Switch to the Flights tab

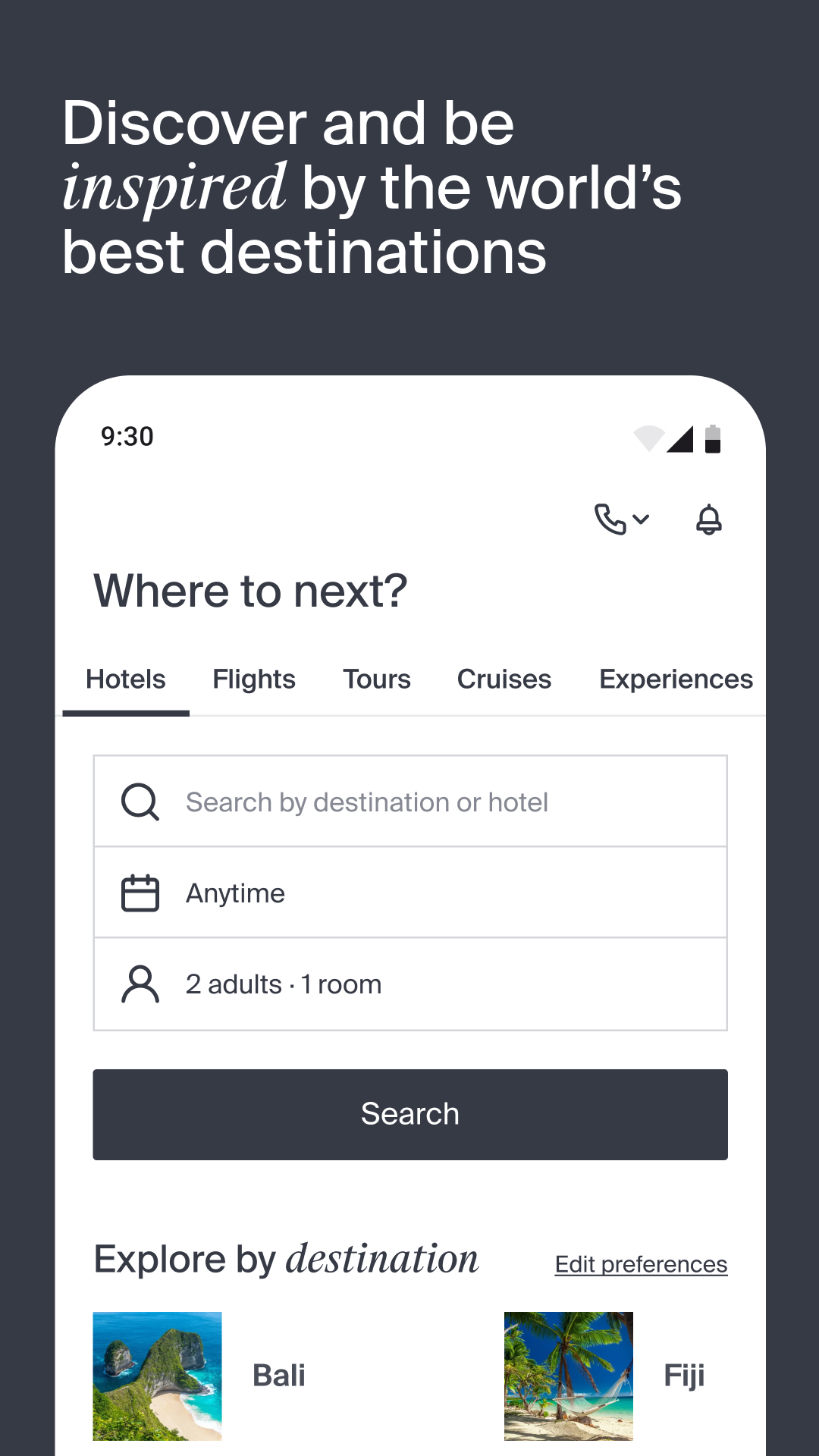coord(253,679)
